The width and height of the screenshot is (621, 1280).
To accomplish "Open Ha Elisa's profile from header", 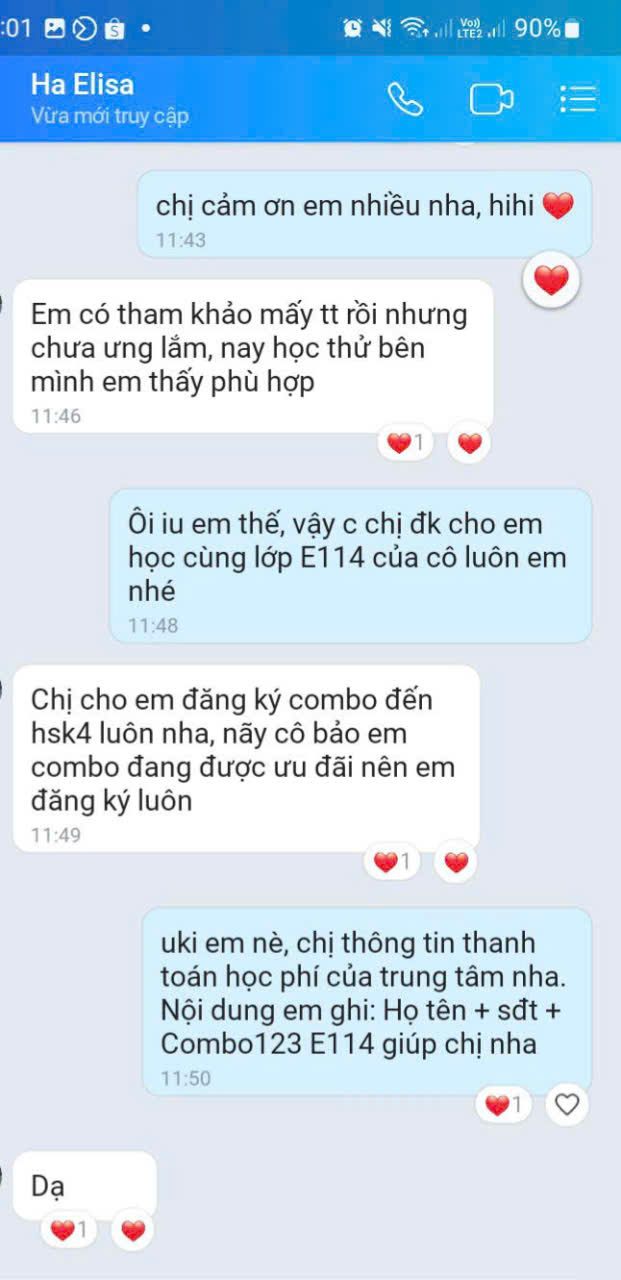I will click(x=82, y=85).
